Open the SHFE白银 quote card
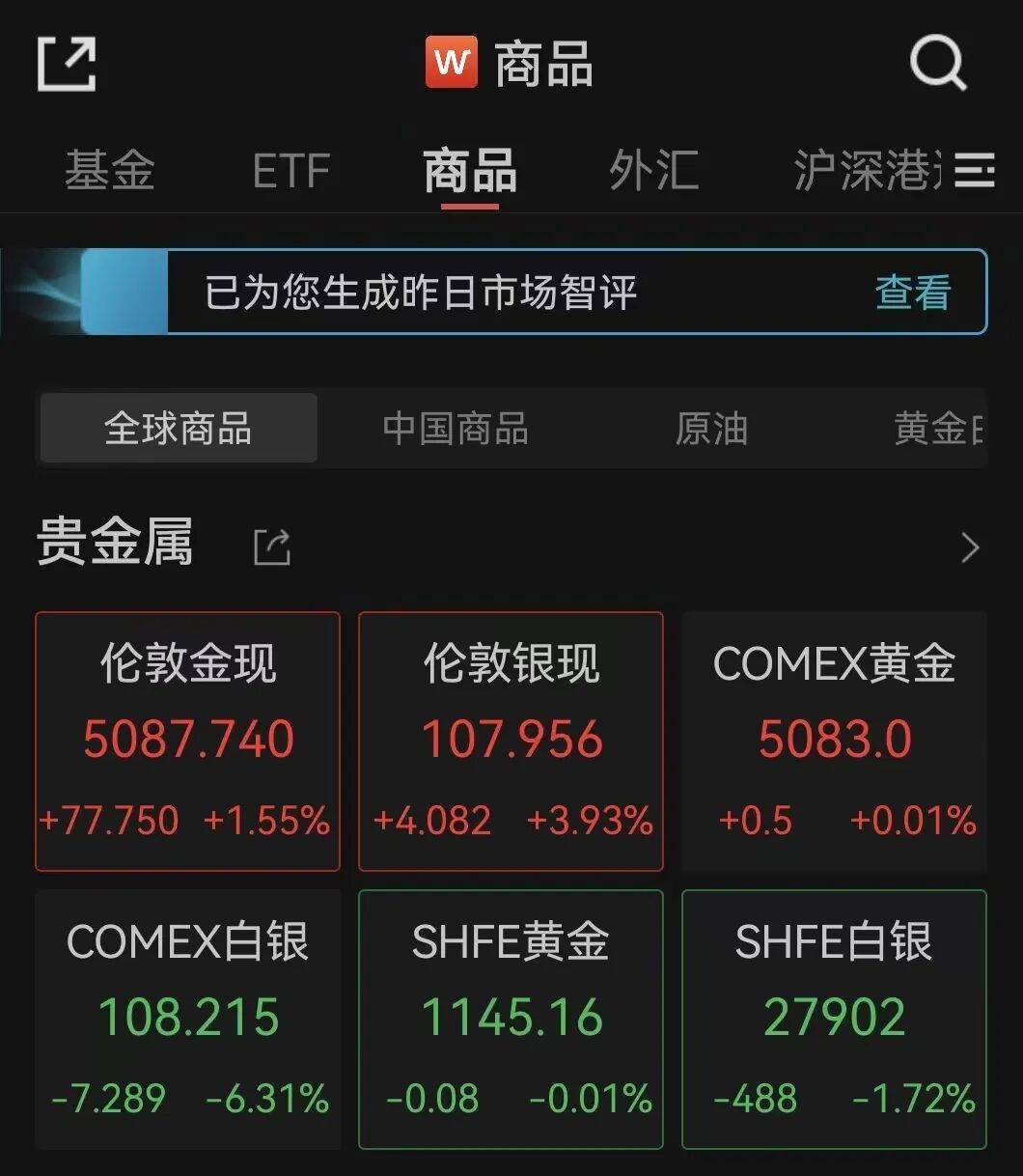 pos(834,1019)
